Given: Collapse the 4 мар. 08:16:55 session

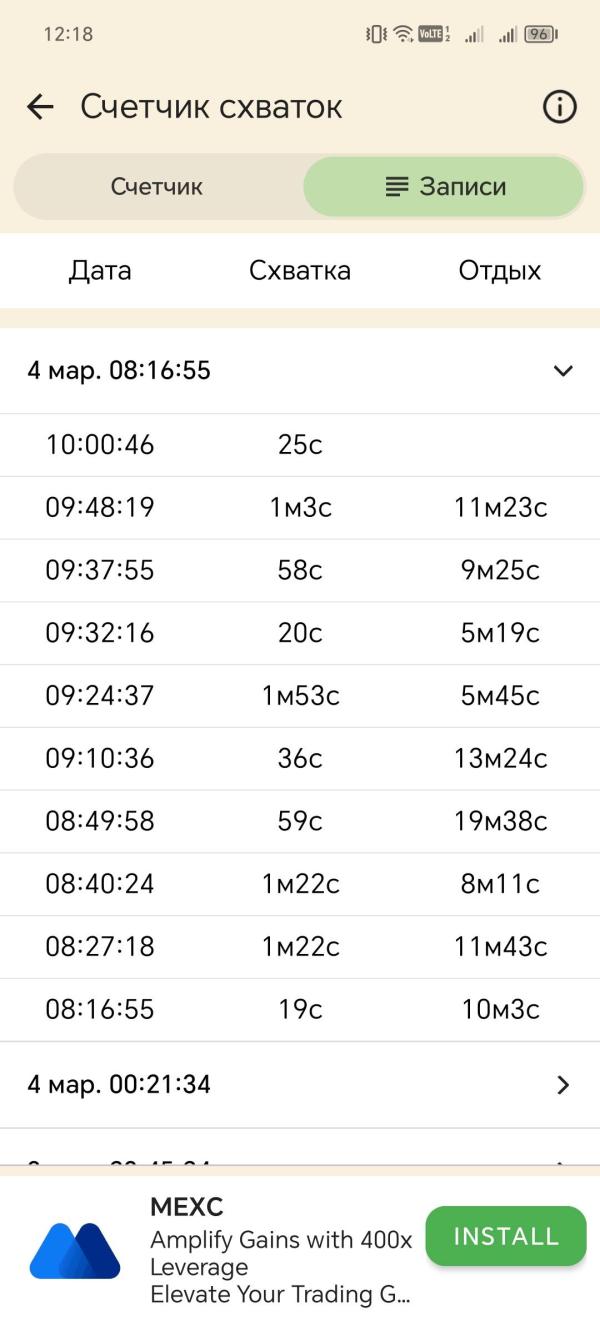Looking at the screenshot, I should (x=300, y=371).
